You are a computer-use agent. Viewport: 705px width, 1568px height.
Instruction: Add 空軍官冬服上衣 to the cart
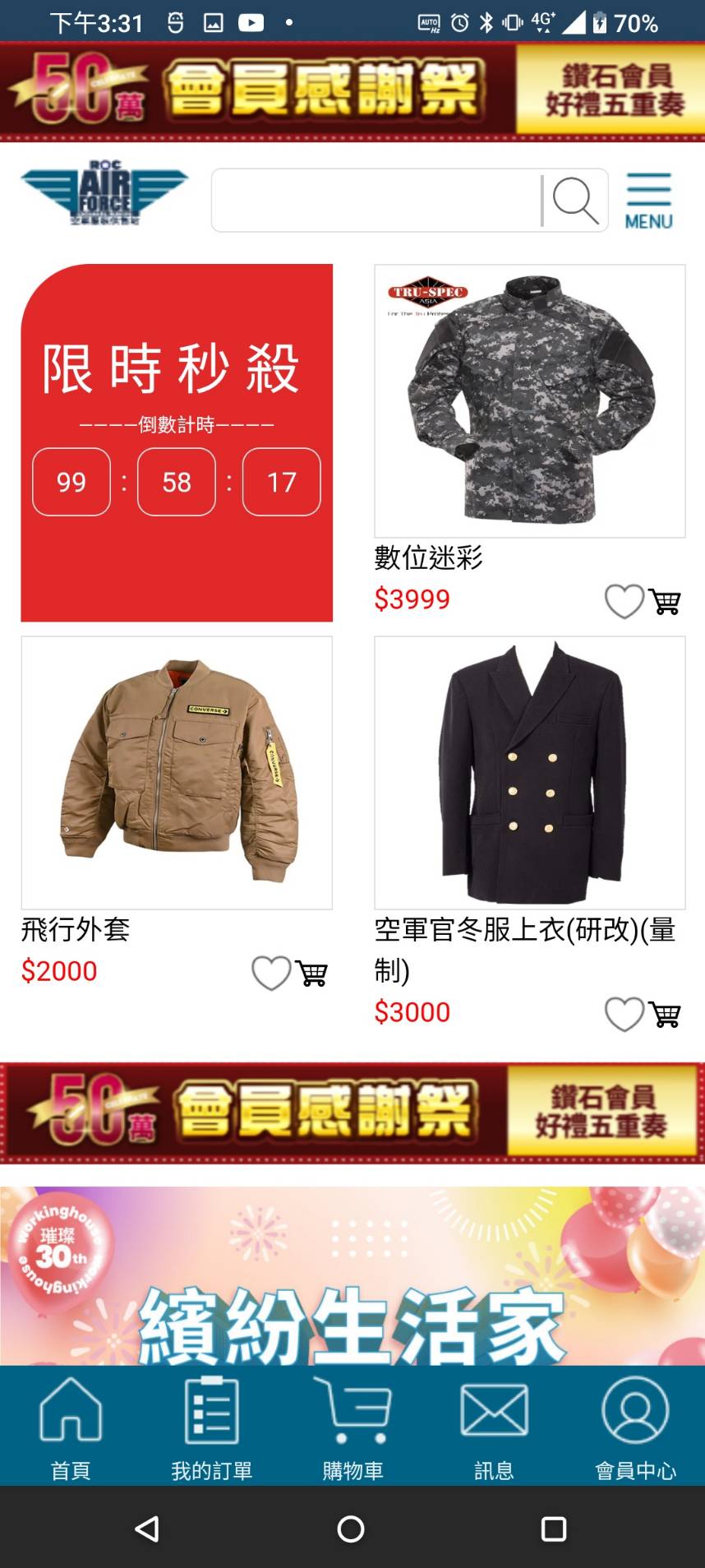[x=665, y=1015]
